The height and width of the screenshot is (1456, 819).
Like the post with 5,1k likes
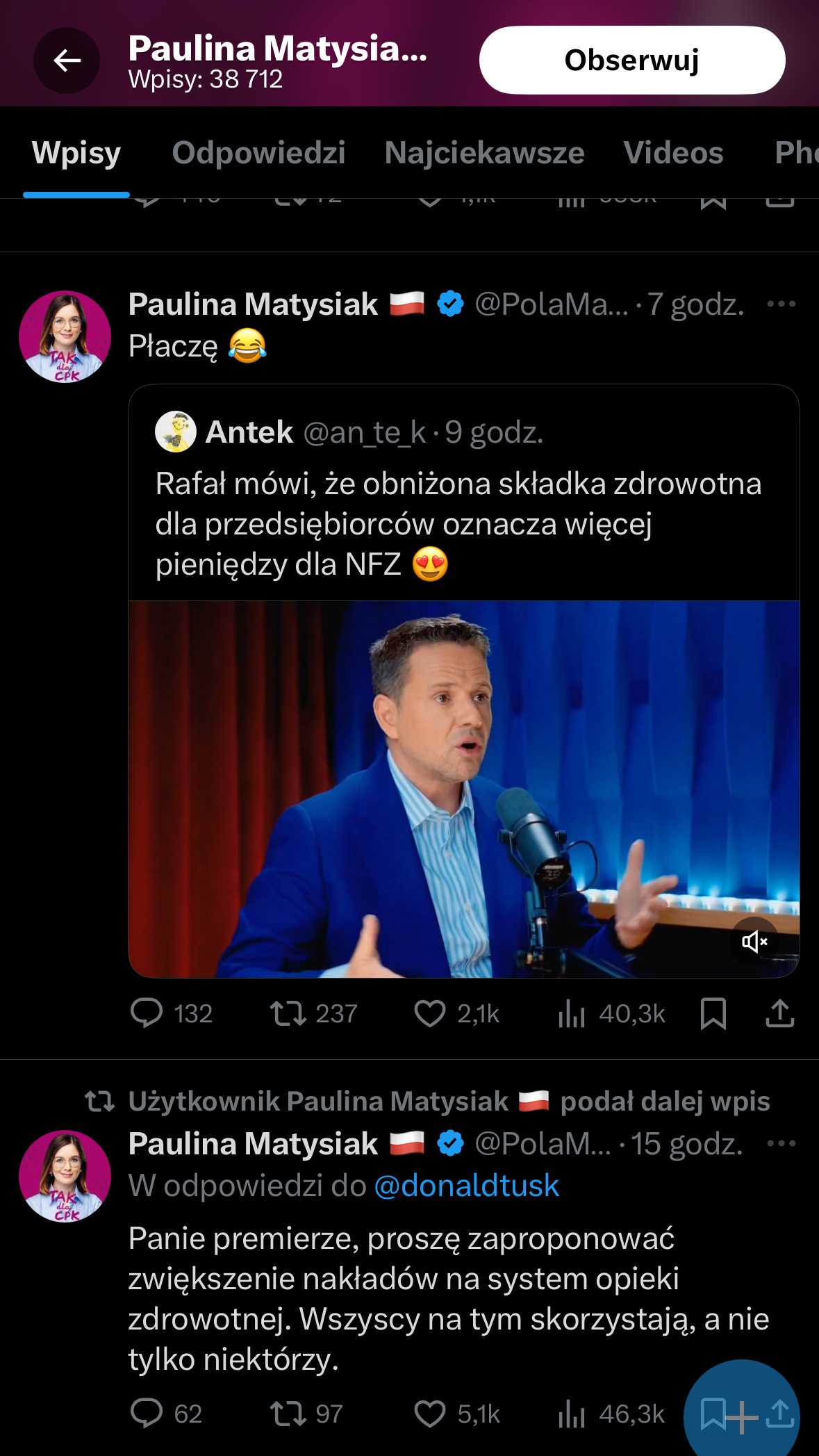pyautogui.click(x=430, y=1413)
